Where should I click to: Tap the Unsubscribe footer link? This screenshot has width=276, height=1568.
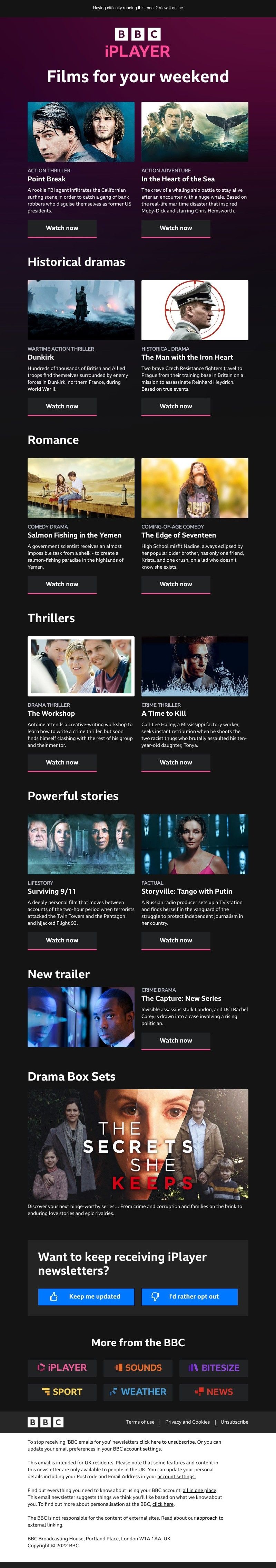(234, 1422)
